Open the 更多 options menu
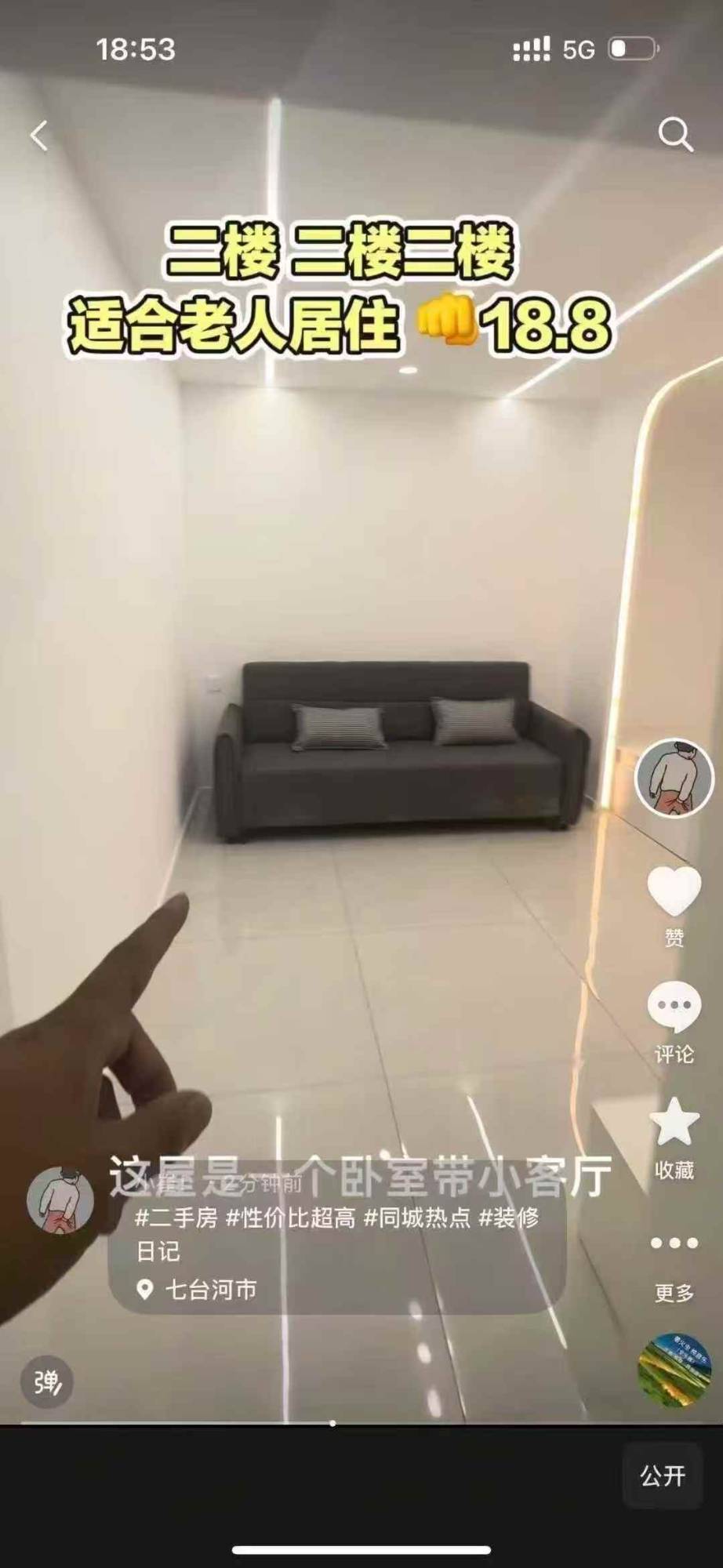The width and height of the screenshot is (723, 1568). pyautogui.click(x=674, y=1243)
